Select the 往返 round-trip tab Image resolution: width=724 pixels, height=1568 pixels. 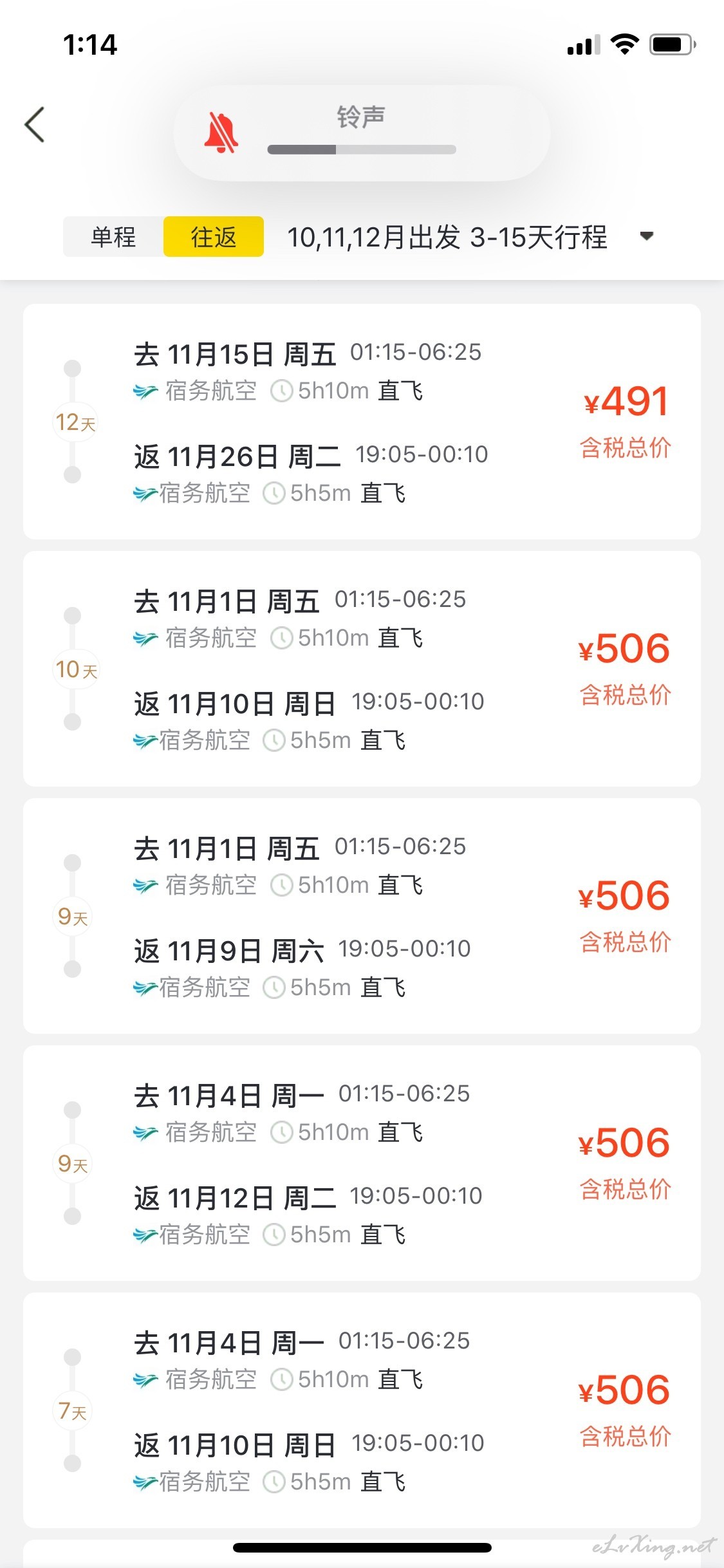[x=214, y=237]
